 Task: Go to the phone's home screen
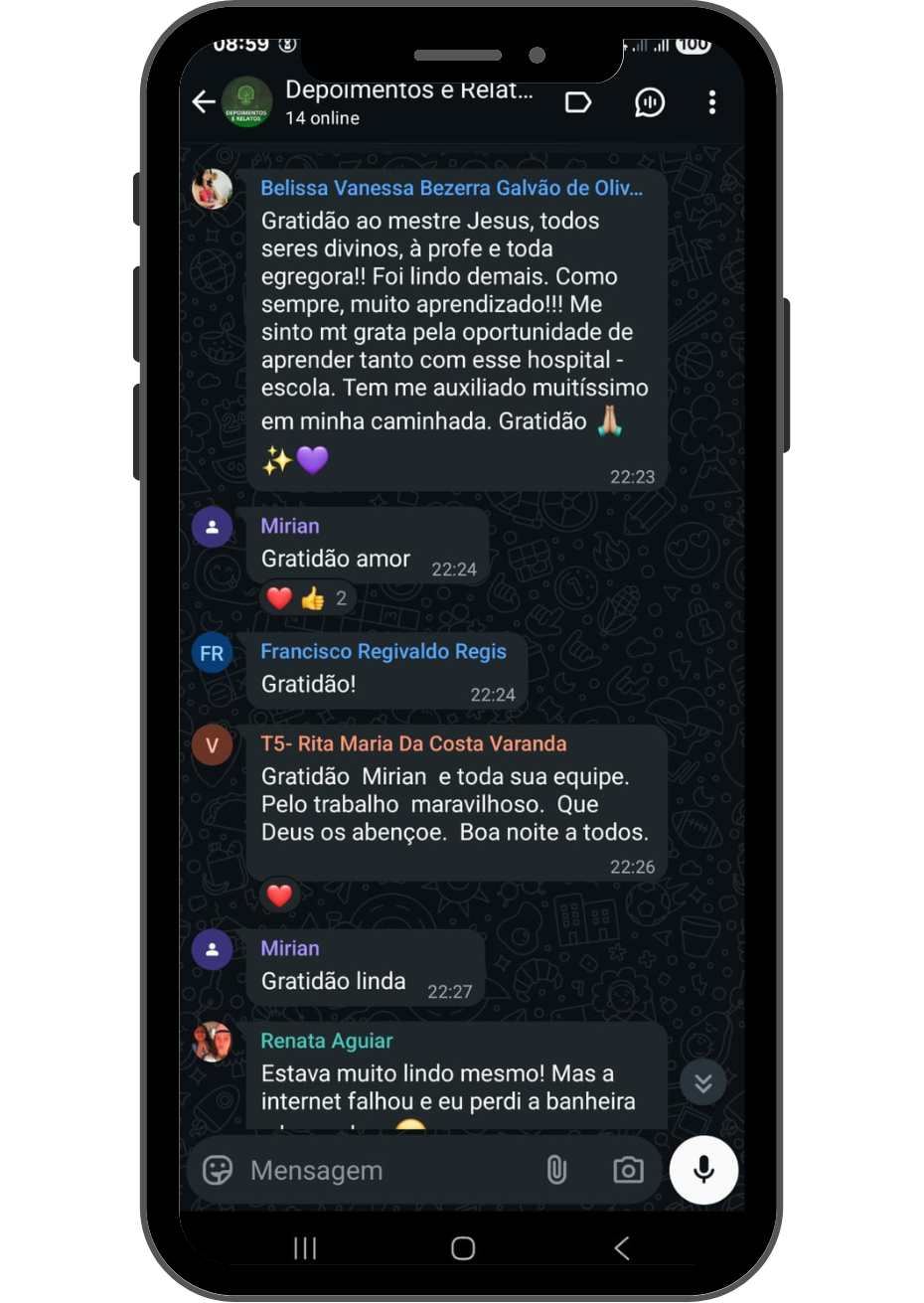[x=462, y=1248]
